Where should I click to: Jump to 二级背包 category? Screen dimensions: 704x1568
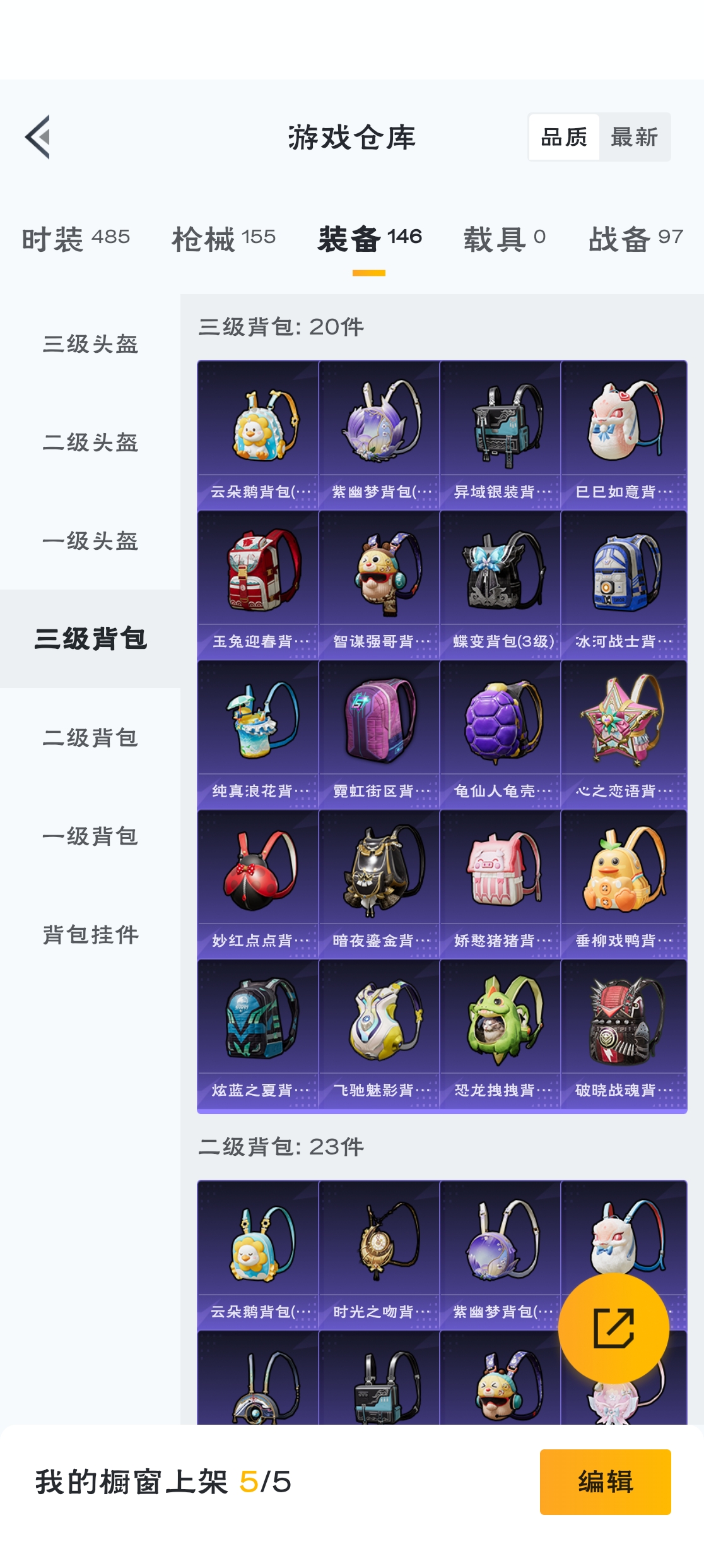coord(90,738)
